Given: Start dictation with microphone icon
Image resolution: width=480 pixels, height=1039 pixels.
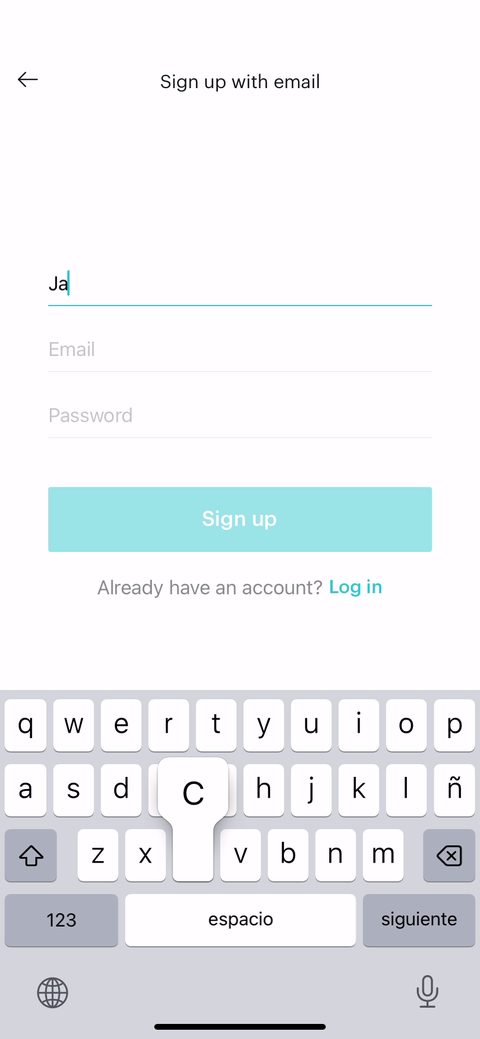Looking at the screenshot, I should pyautogui.click(x=428, y=992).
